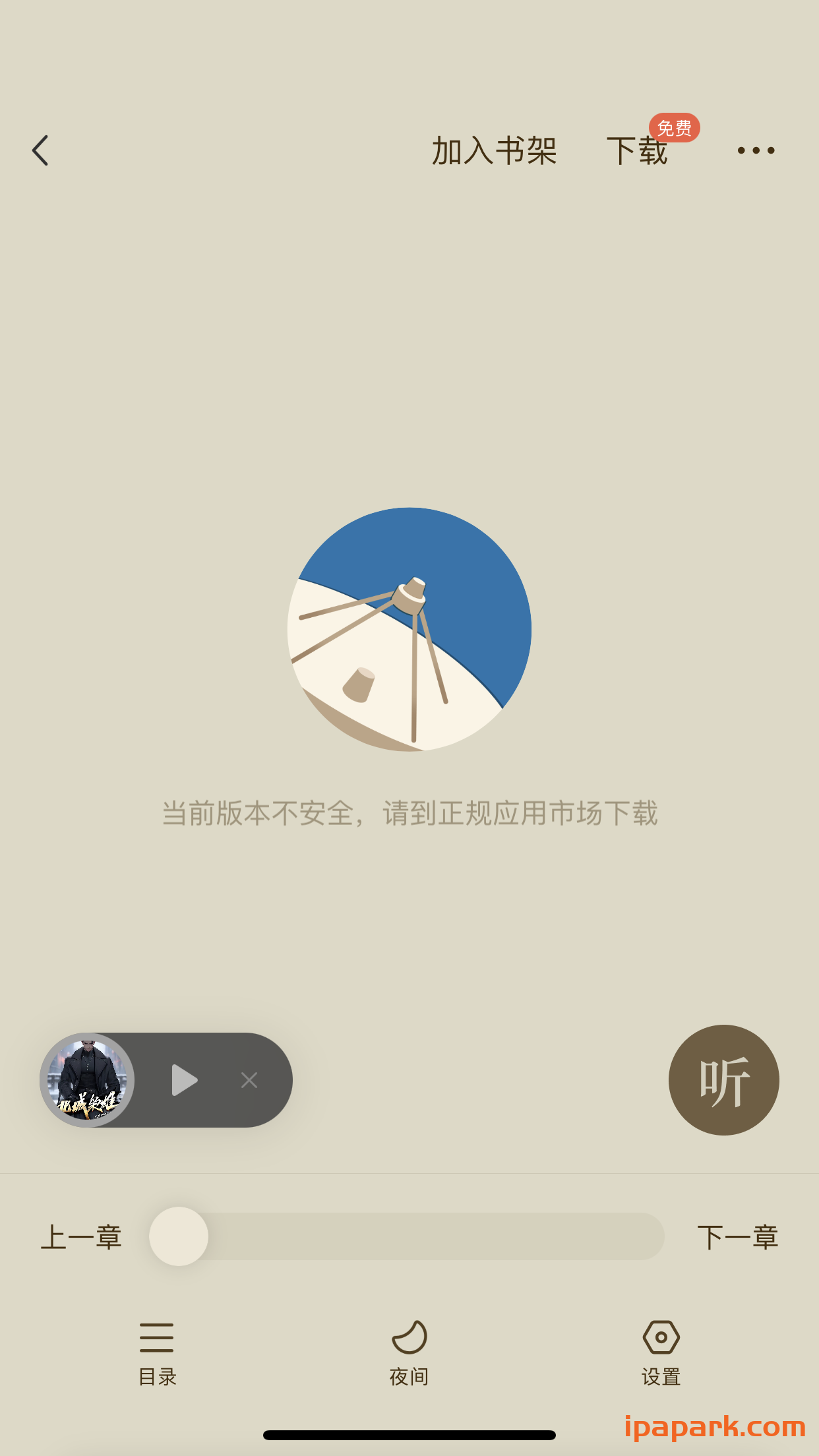Select 加入书架 in the top bar
819x1456 pixels.
494,150
